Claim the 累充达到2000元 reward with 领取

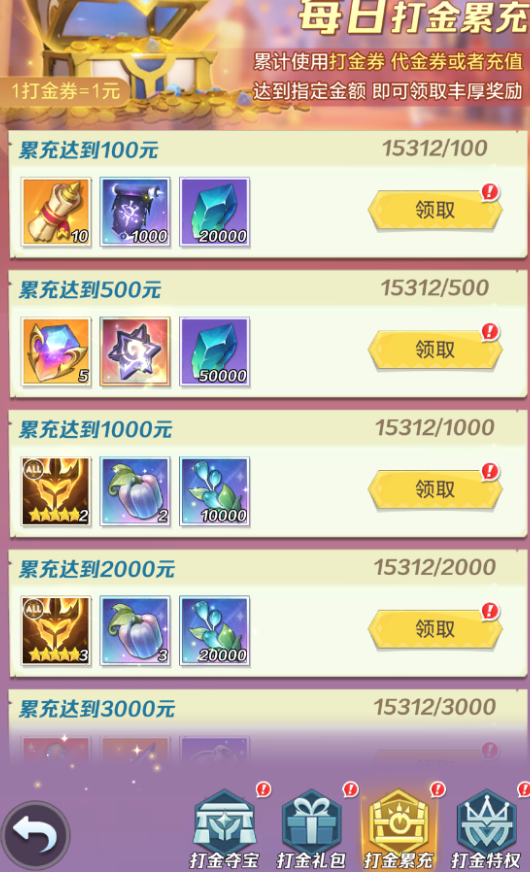click(x=435, y=629)
